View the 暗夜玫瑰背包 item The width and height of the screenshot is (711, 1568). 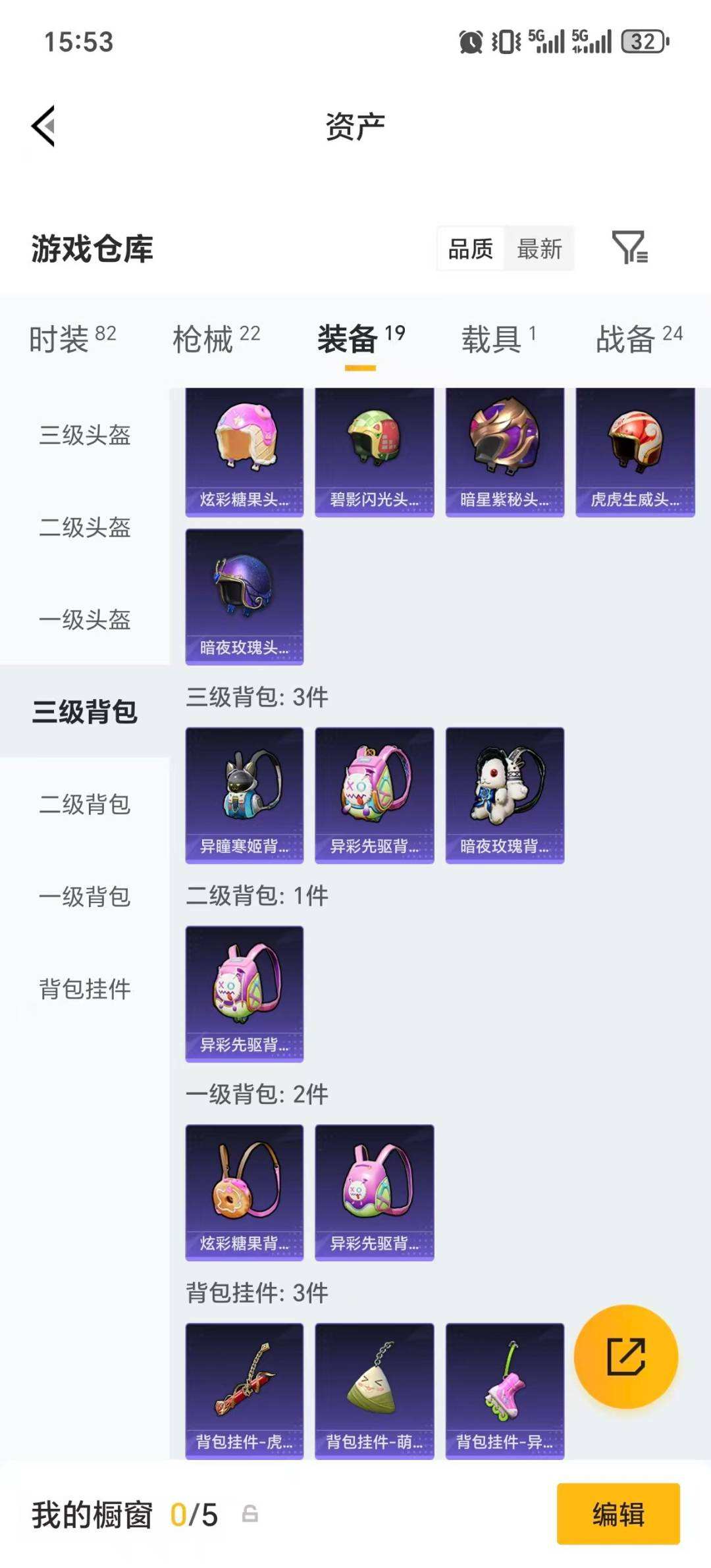[x=504, y=795]
